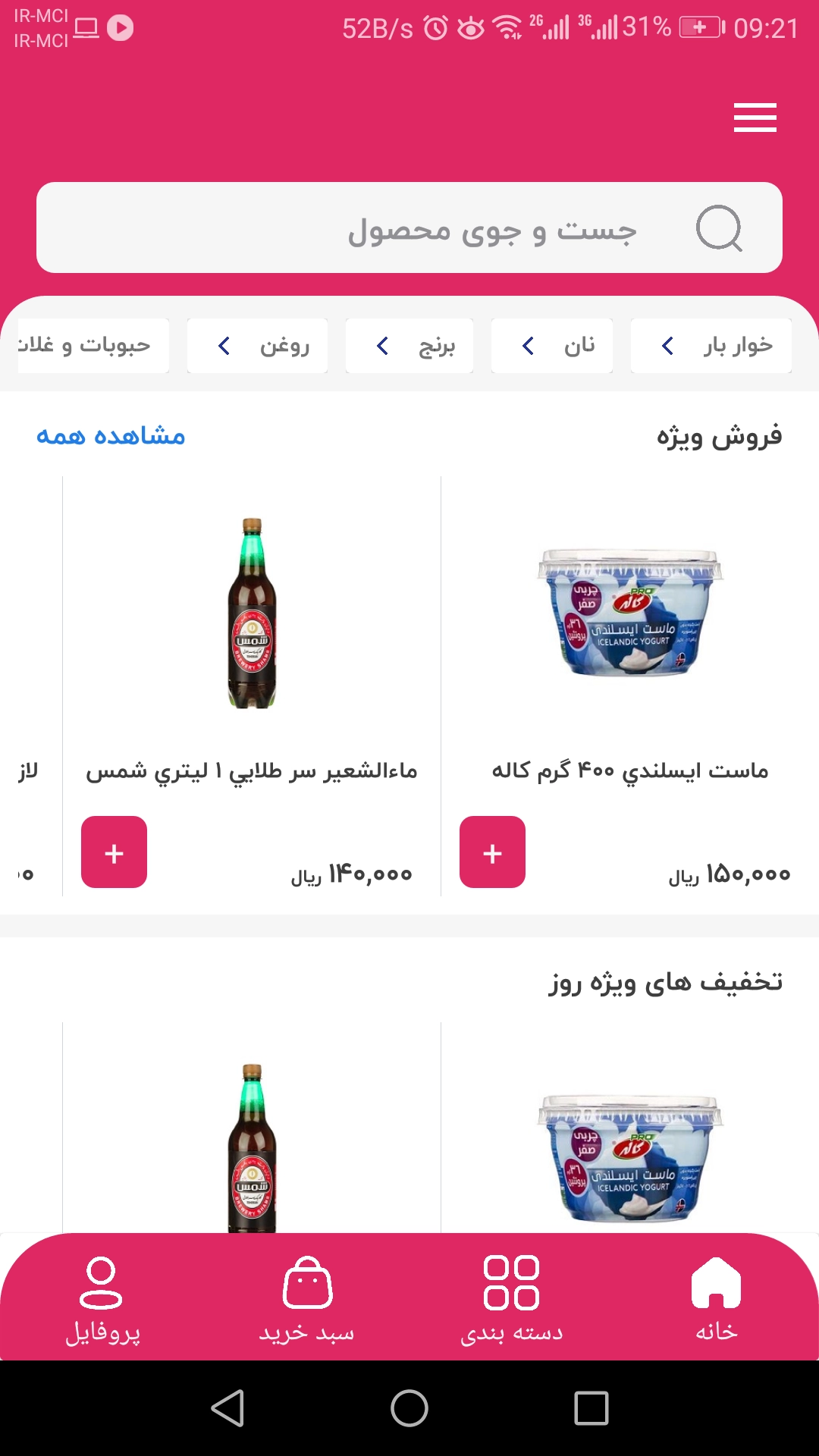Choose the برنج category chip
Viewport: 819px width, 1456px height.
[x=409, y=346]
